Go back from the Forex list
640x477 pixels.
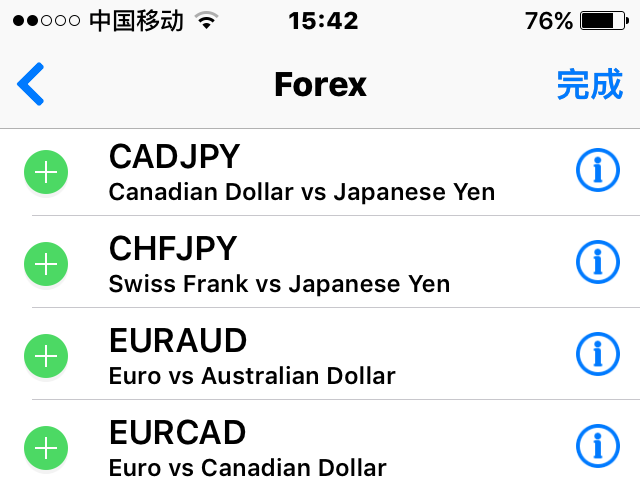click(31, 85)
